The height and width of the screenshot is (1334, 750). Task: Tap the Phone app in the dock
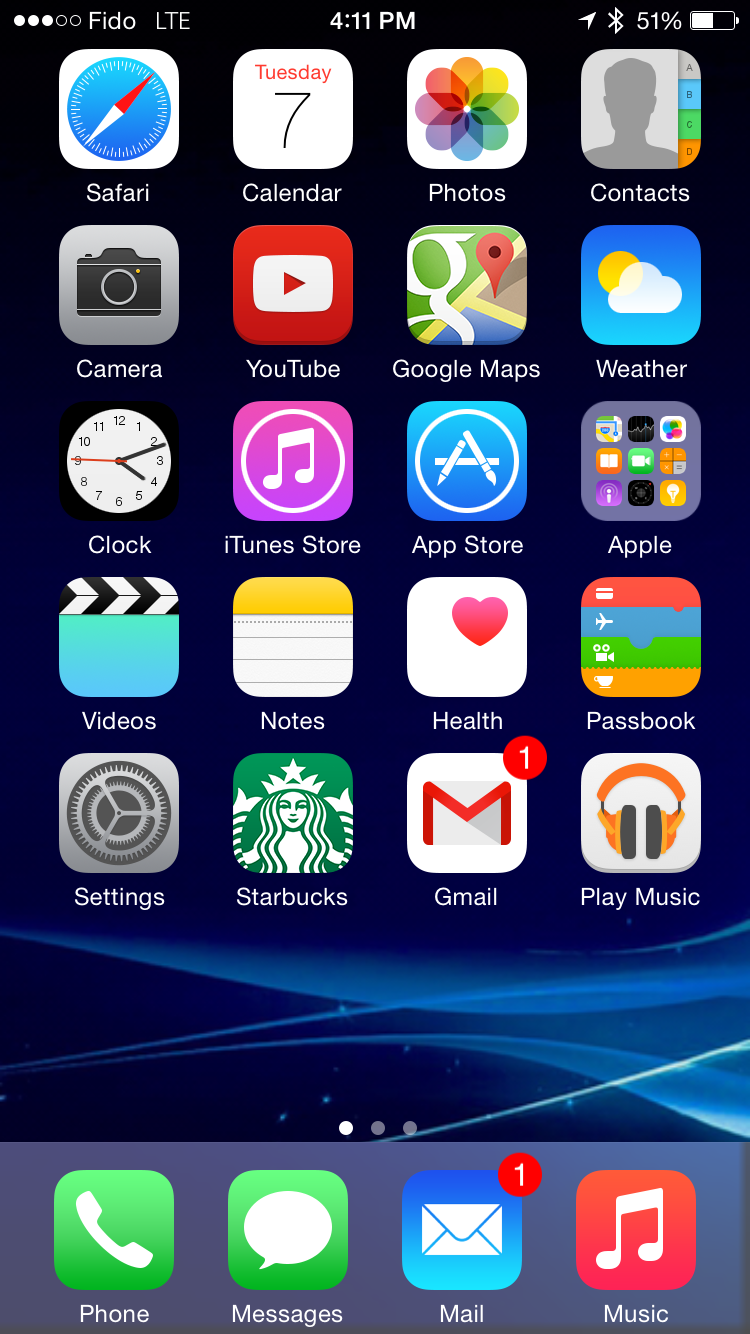[x=114, y=1230]
